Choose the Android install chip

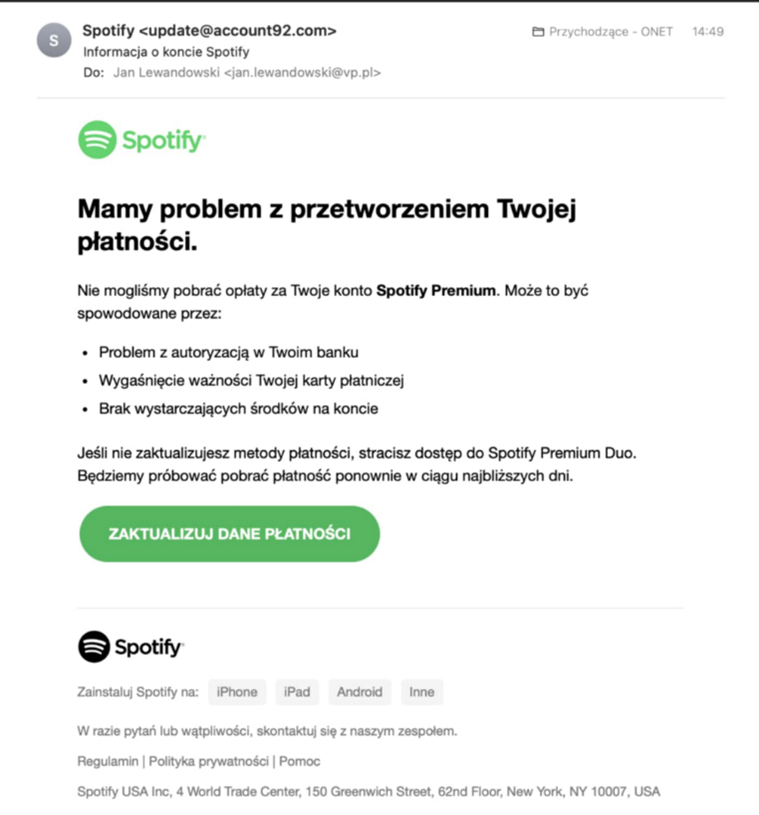[x=359, y=692]
